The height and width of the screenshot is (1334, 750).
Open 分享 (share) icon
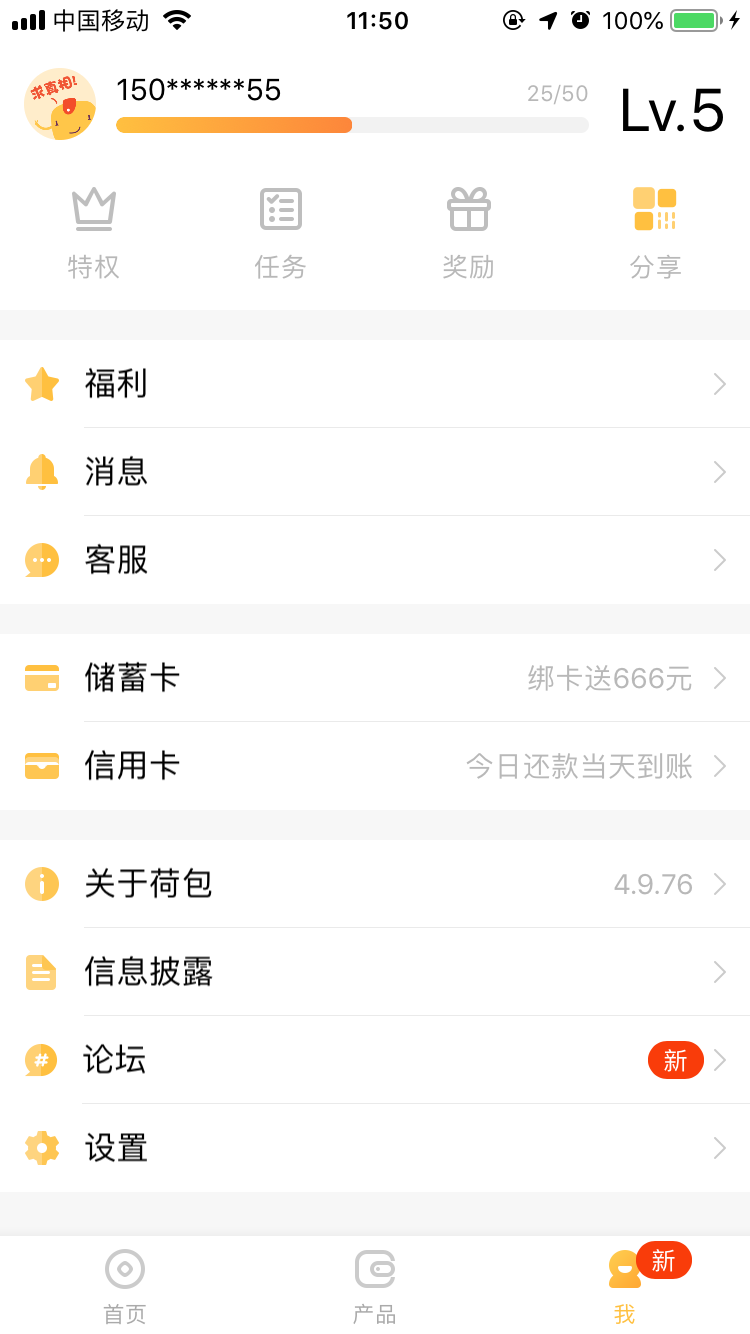coord(655,208)
